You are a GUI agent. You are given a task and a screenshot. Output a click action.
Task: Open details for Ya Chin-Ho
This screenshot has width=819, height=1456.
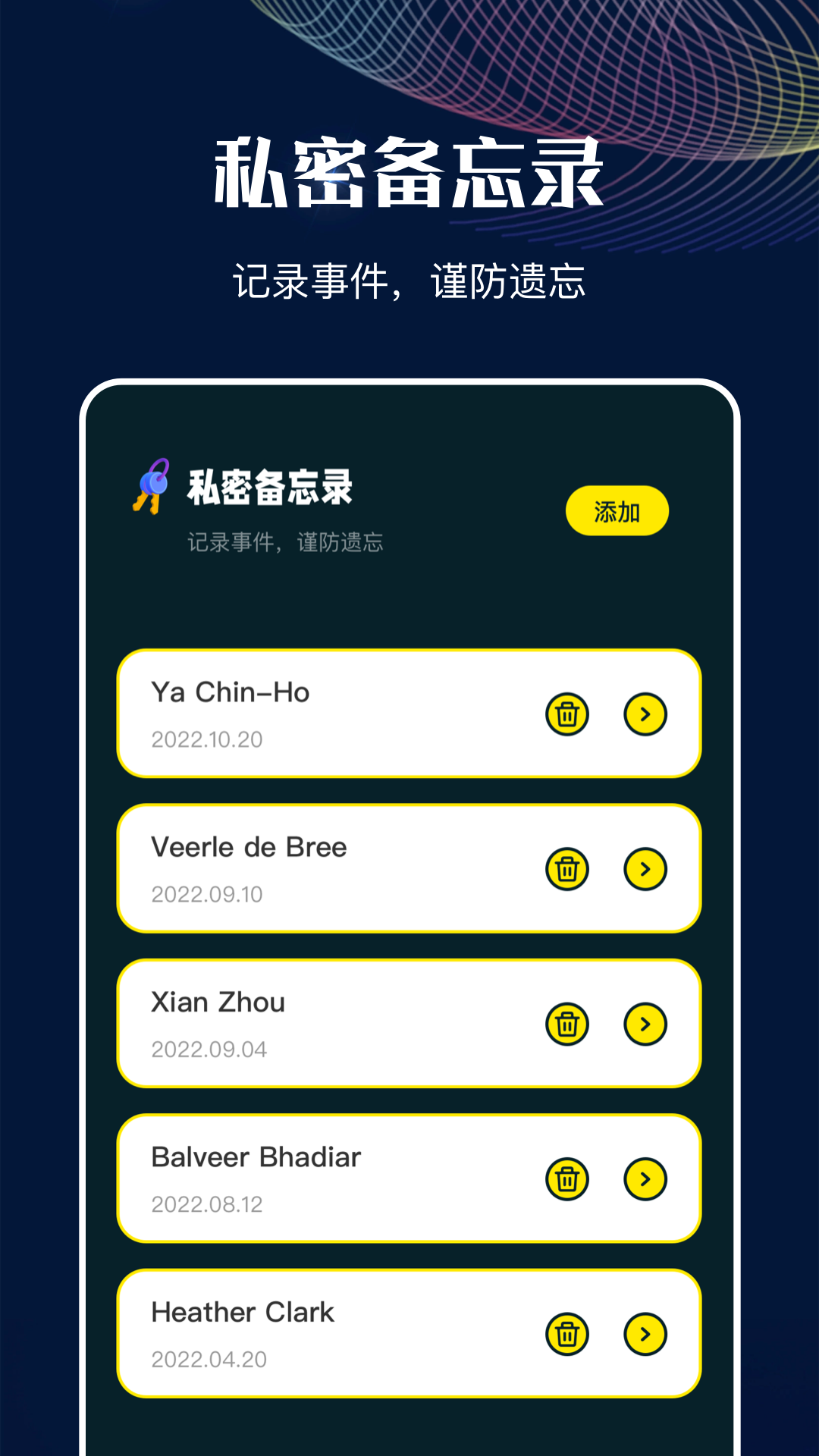coord(645,714)
